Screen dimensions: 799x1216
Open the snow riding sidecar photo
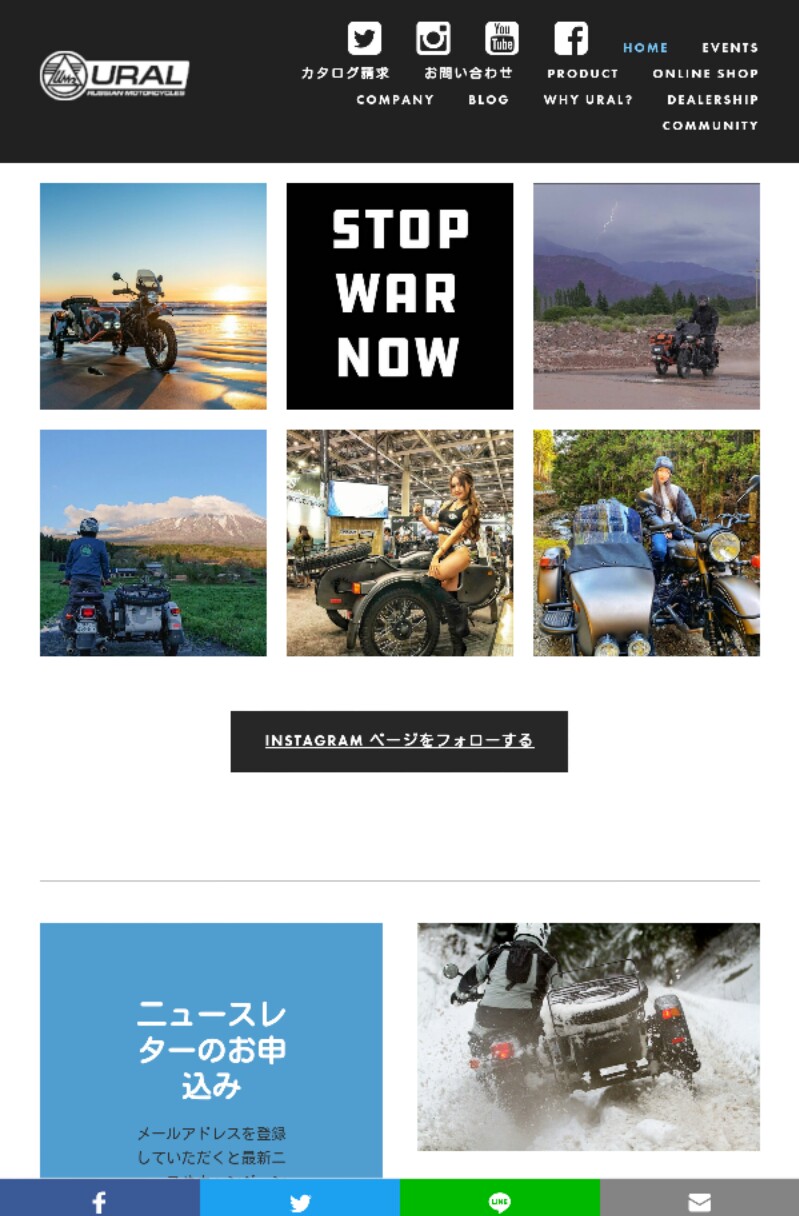588,1036
